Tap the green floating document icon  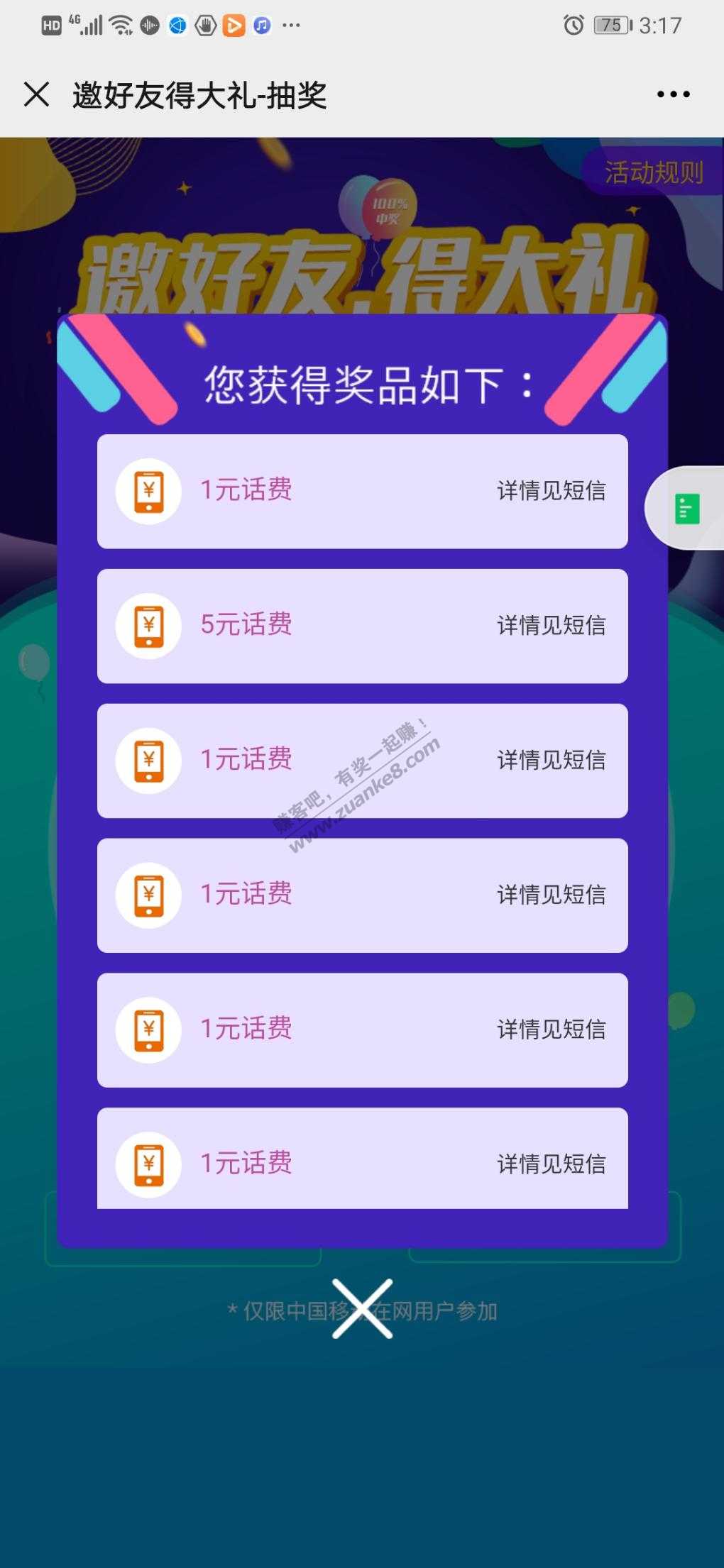click(686, 509)
